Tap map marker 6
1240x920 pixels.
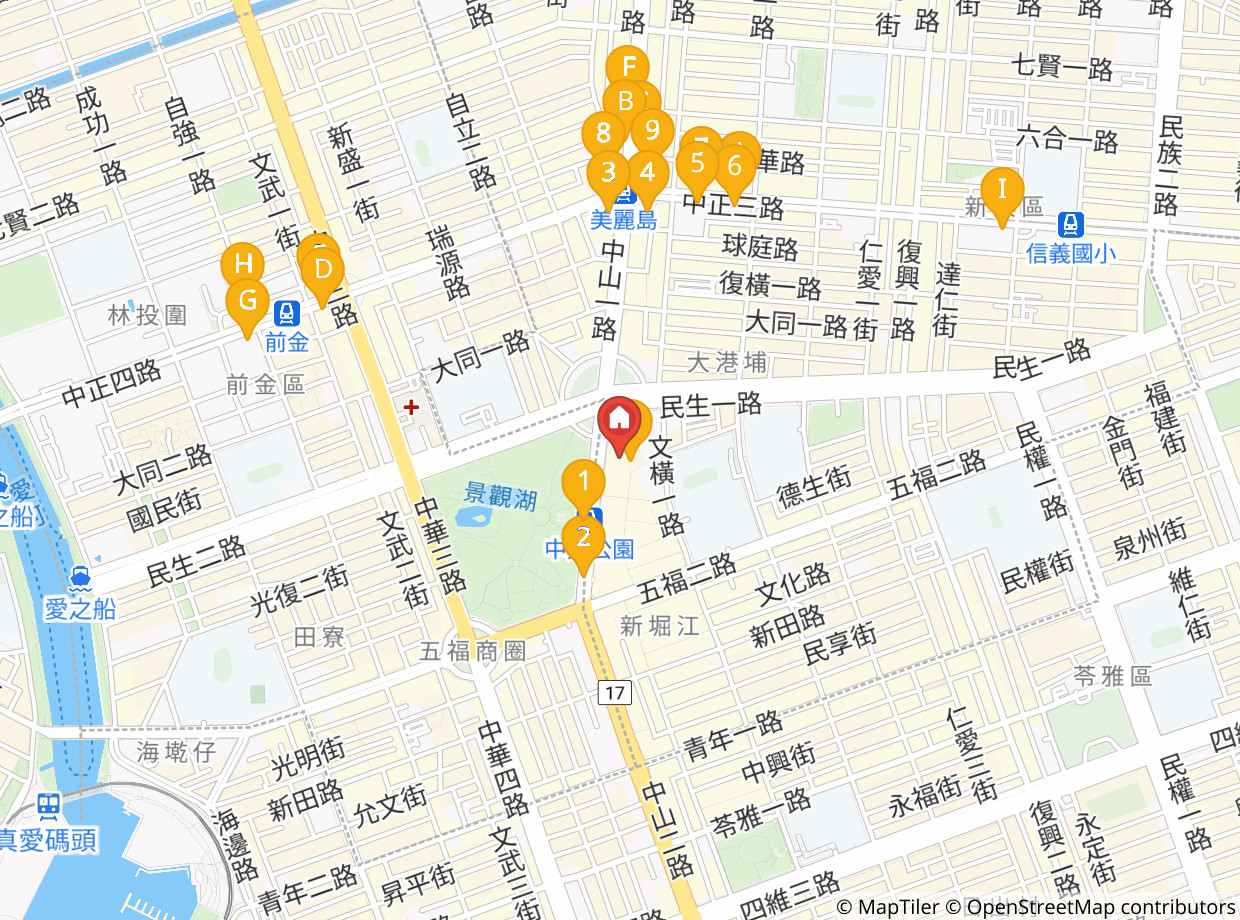735,165
